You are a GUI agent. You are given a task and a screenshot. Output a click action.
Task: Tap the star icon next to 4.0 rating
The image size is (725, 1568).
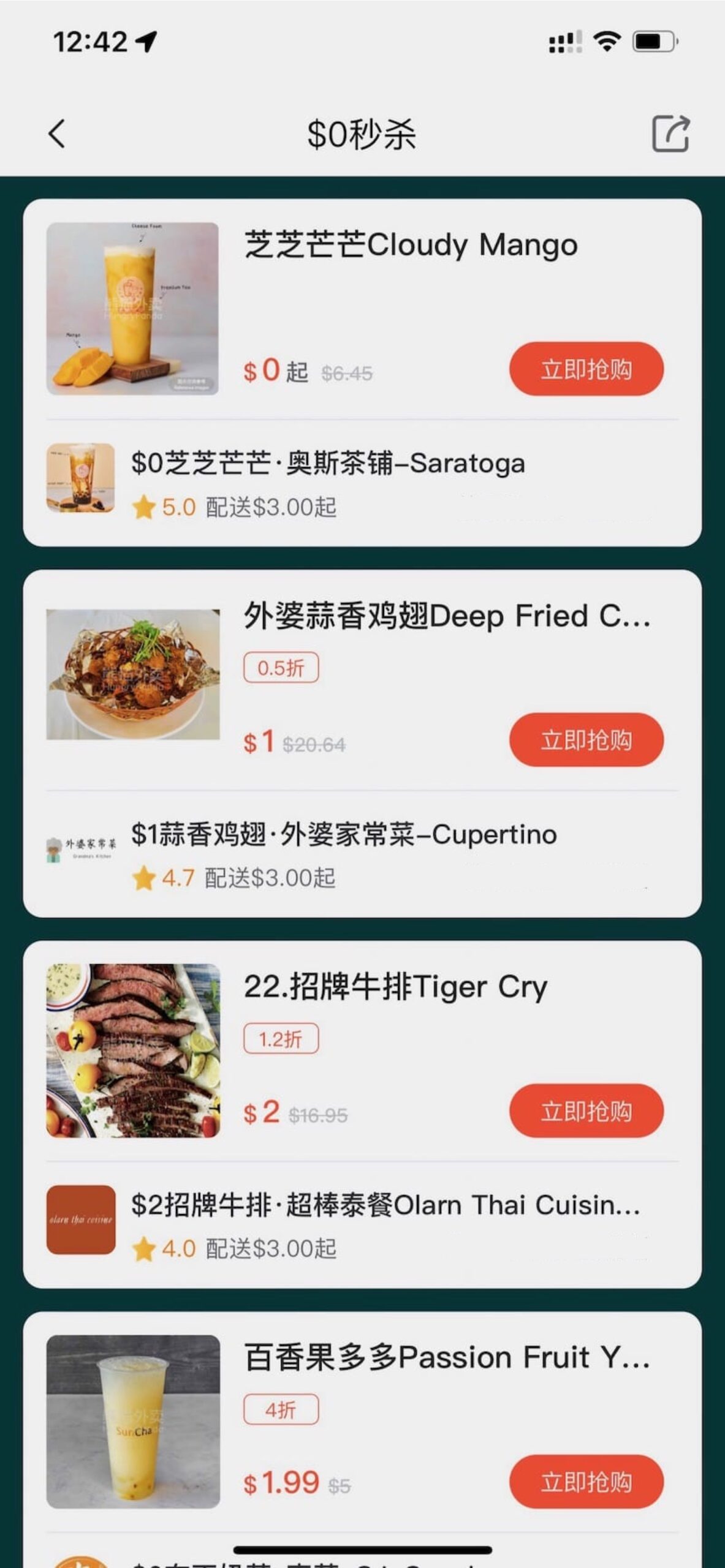(x=145, y=1249)
